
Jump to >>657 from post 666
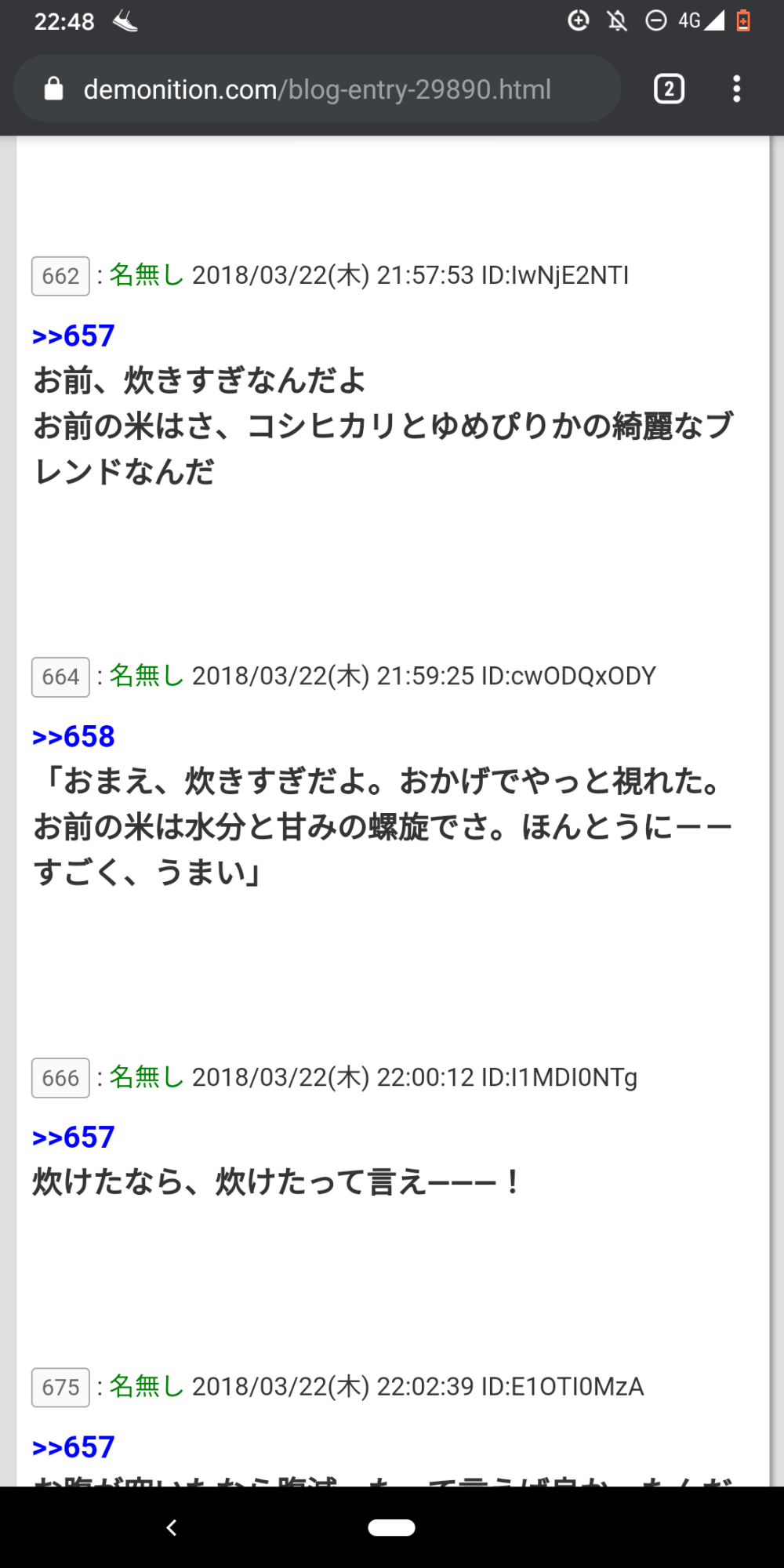74,1137
